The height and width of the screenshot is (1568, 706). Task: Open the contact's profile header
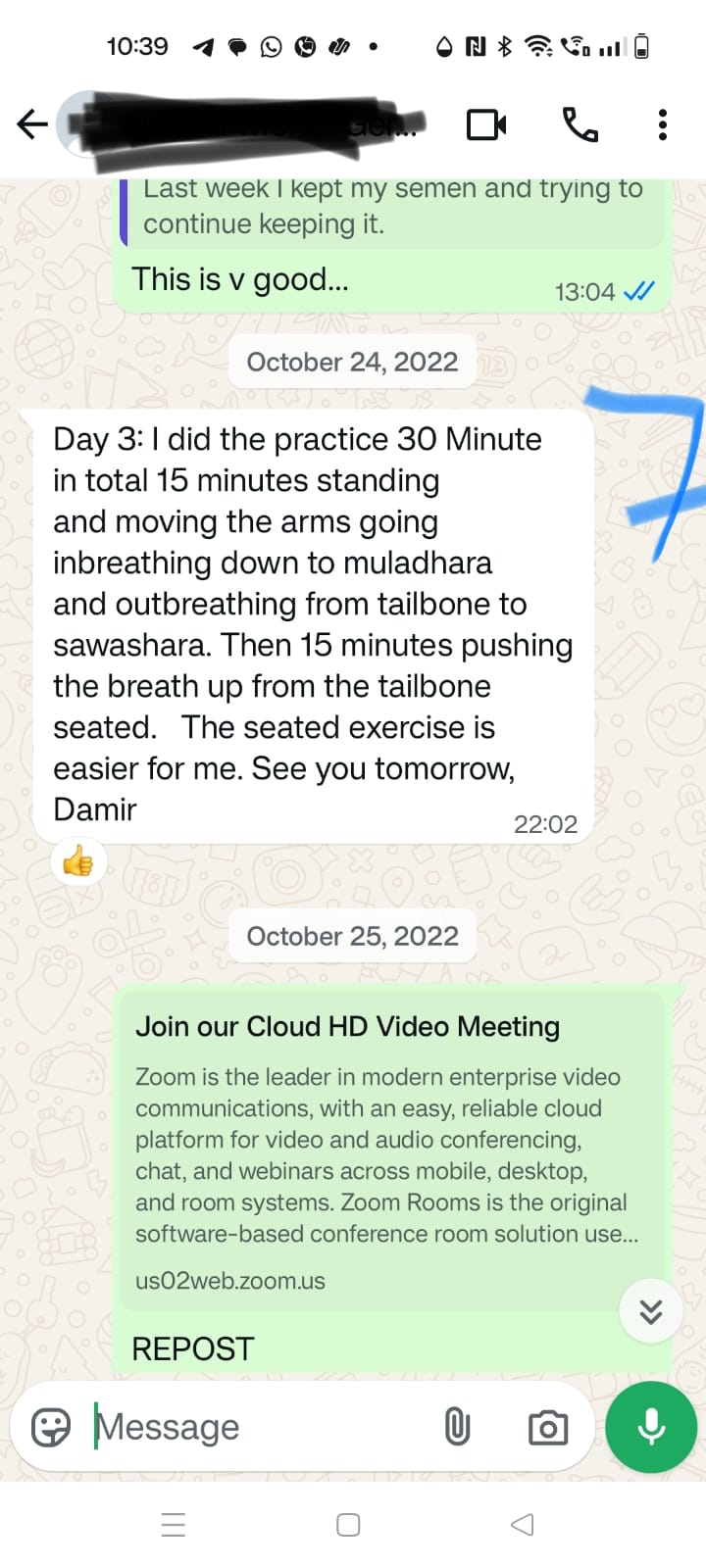pyautogui.click(x=245, y=124)
